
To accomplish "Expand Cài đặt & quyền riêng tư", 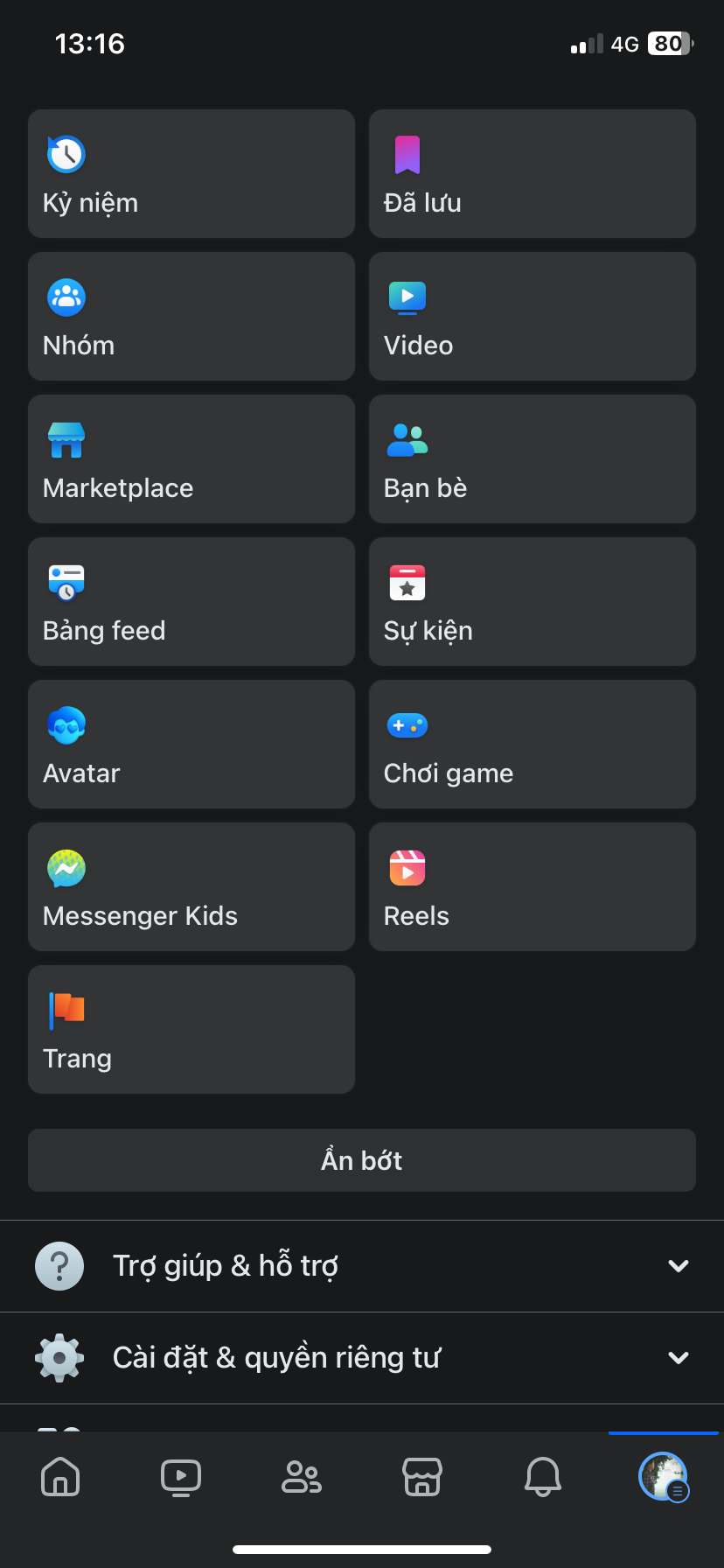I will coord(362,1358).
